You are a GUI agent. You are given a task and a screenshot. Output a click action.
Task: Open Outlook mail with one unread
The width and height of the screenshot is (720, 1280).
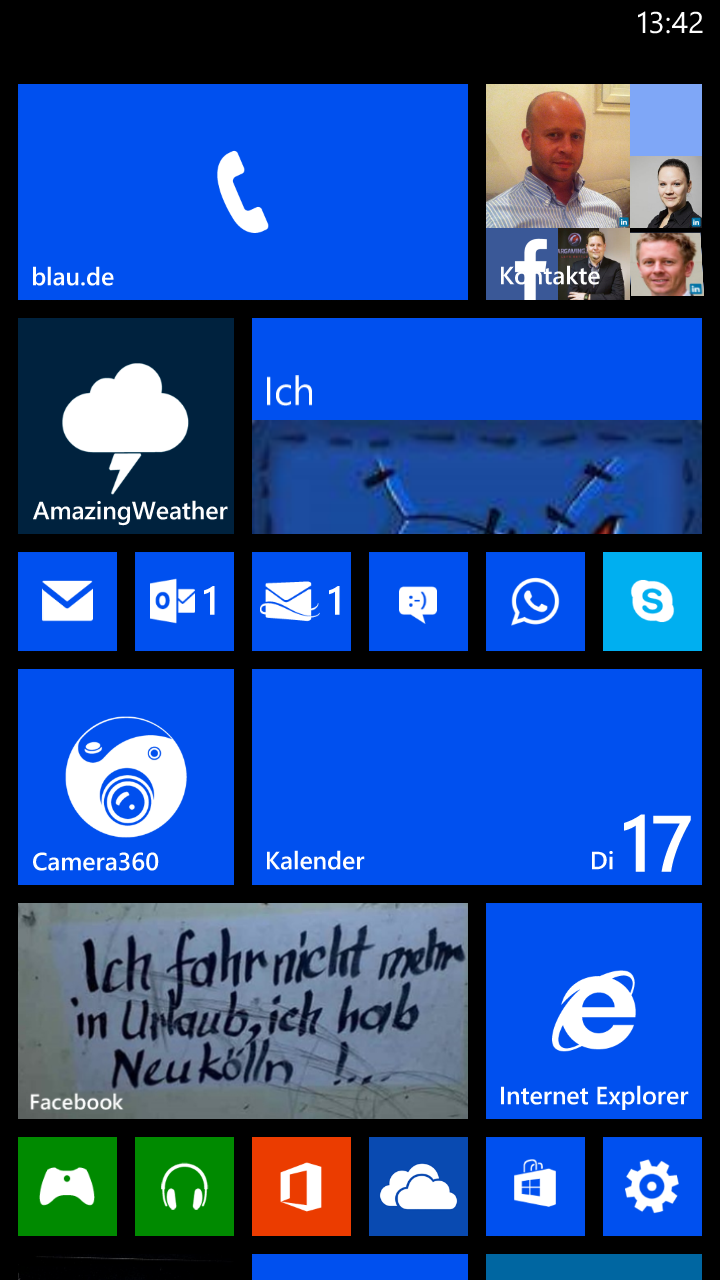184,601
